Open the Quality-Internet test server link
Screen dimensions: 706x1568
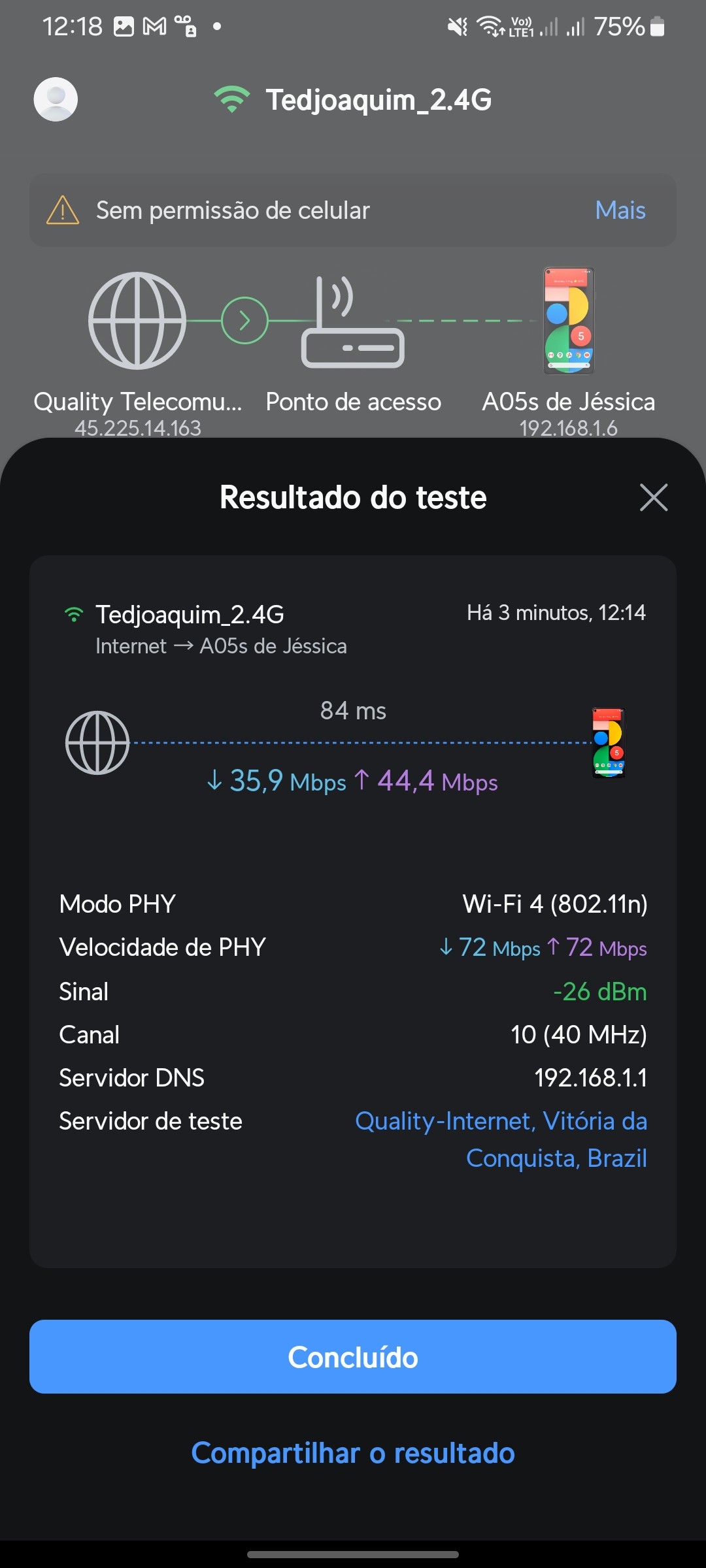click(x=501, y=1139)
